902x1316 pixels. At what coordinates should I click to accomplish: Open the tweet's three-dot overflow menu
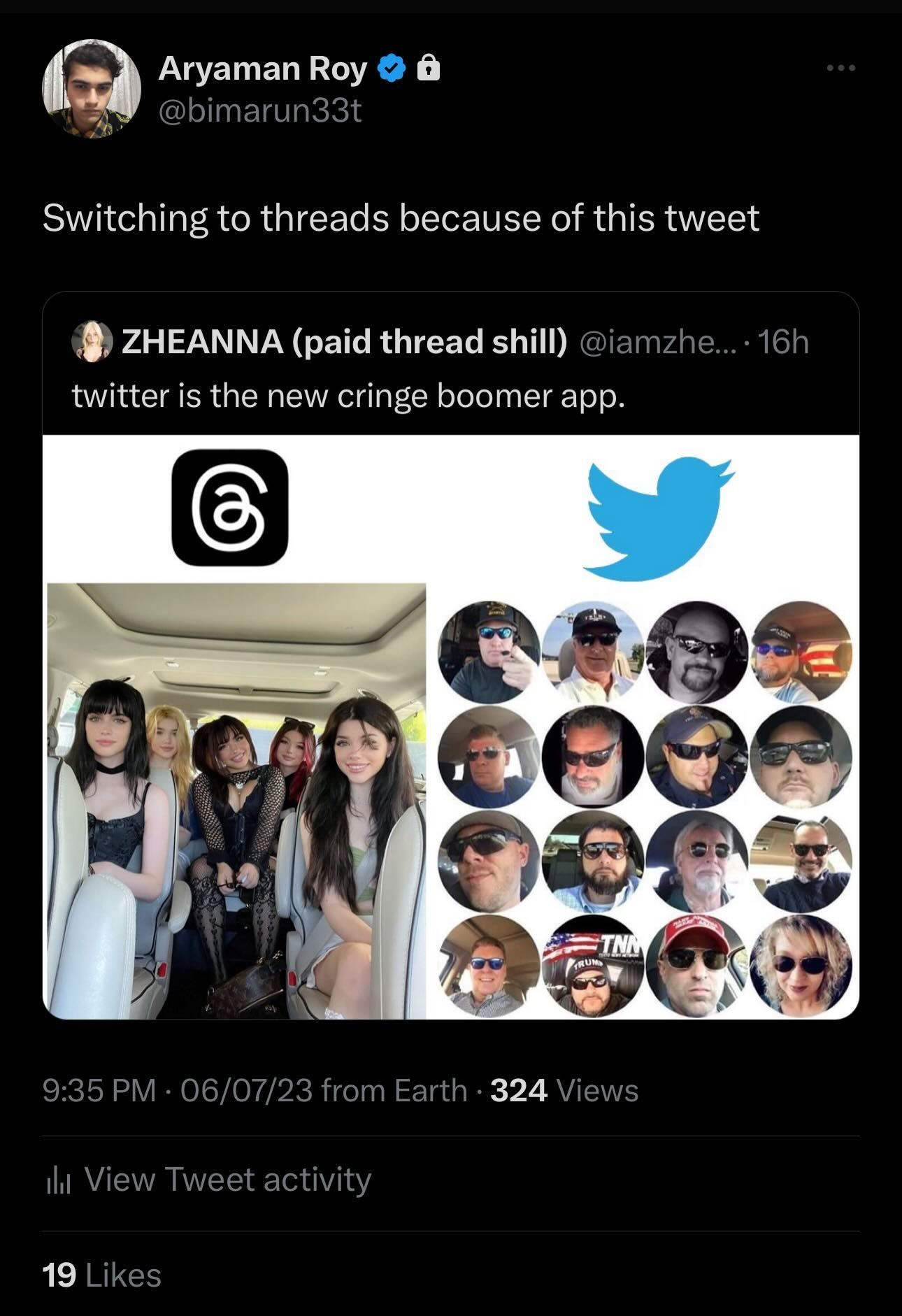840,69
